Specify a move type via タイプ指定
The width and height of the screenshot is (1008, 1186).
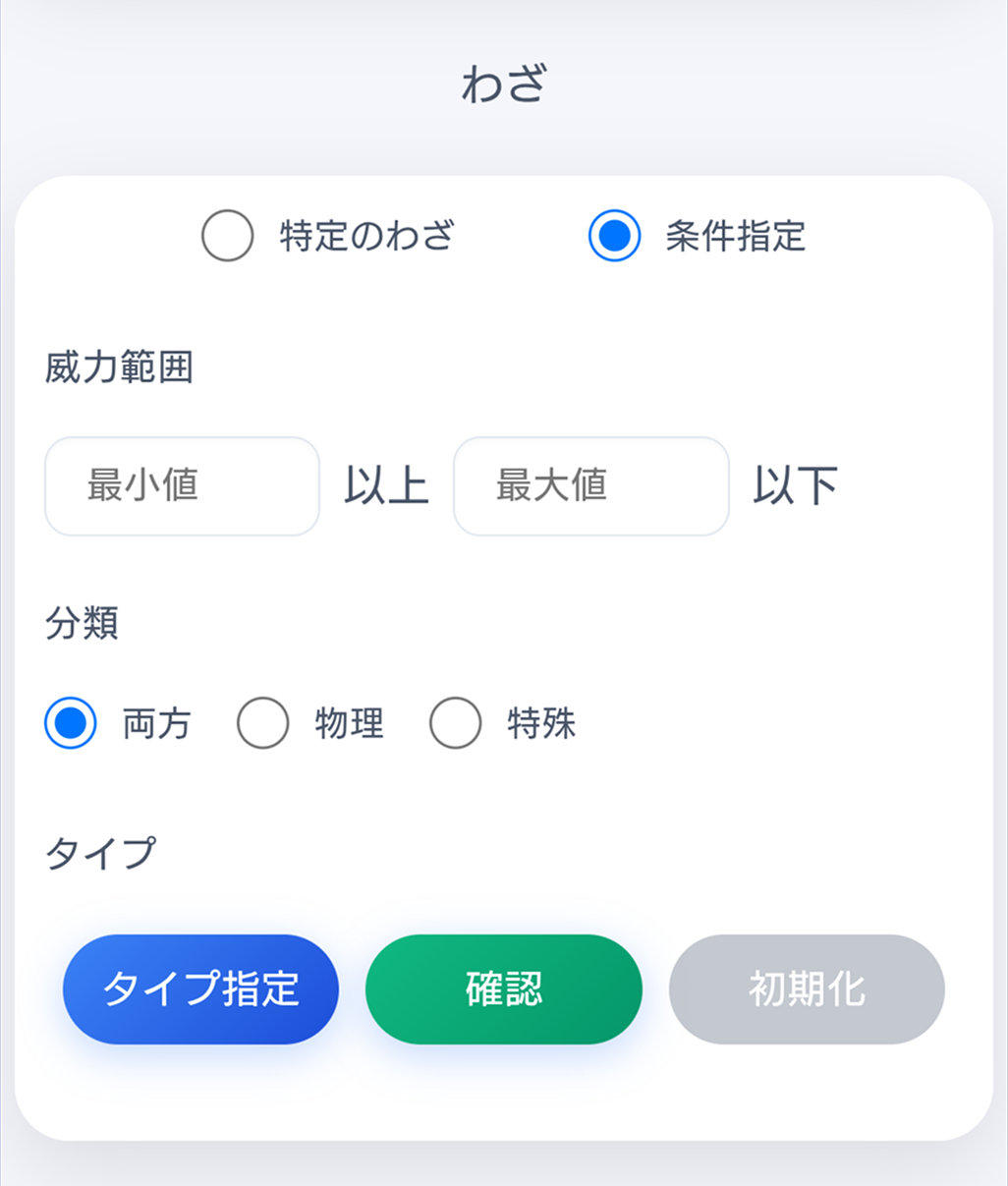(199, 988)
